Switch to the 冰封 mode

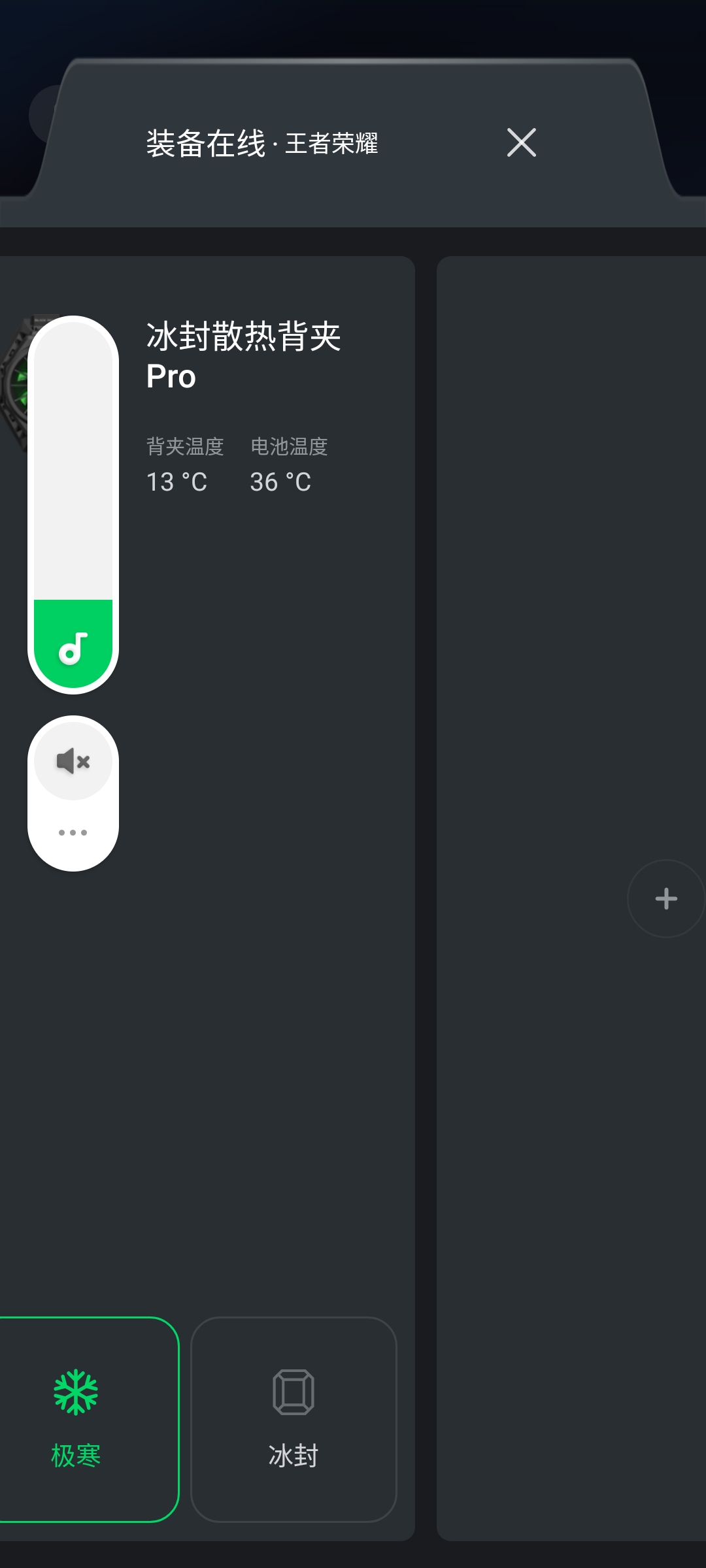294,1419
